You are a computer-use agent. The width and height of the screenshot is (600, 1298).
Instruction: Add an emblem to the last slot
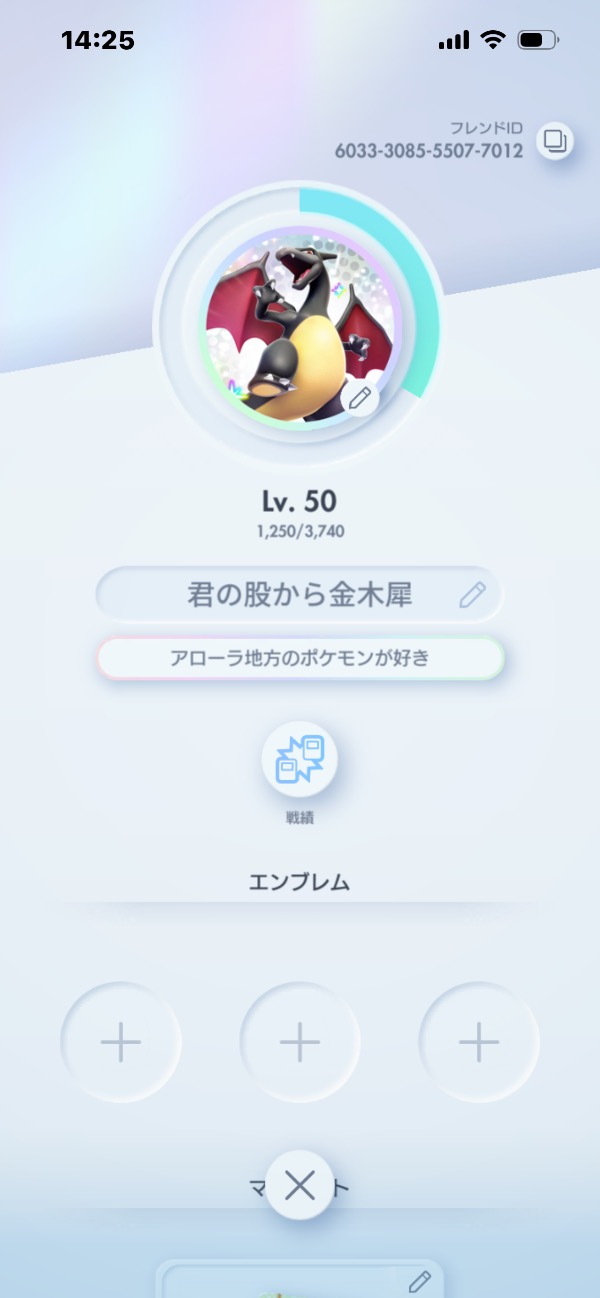pyautogui.click(x=478, y=1042)
